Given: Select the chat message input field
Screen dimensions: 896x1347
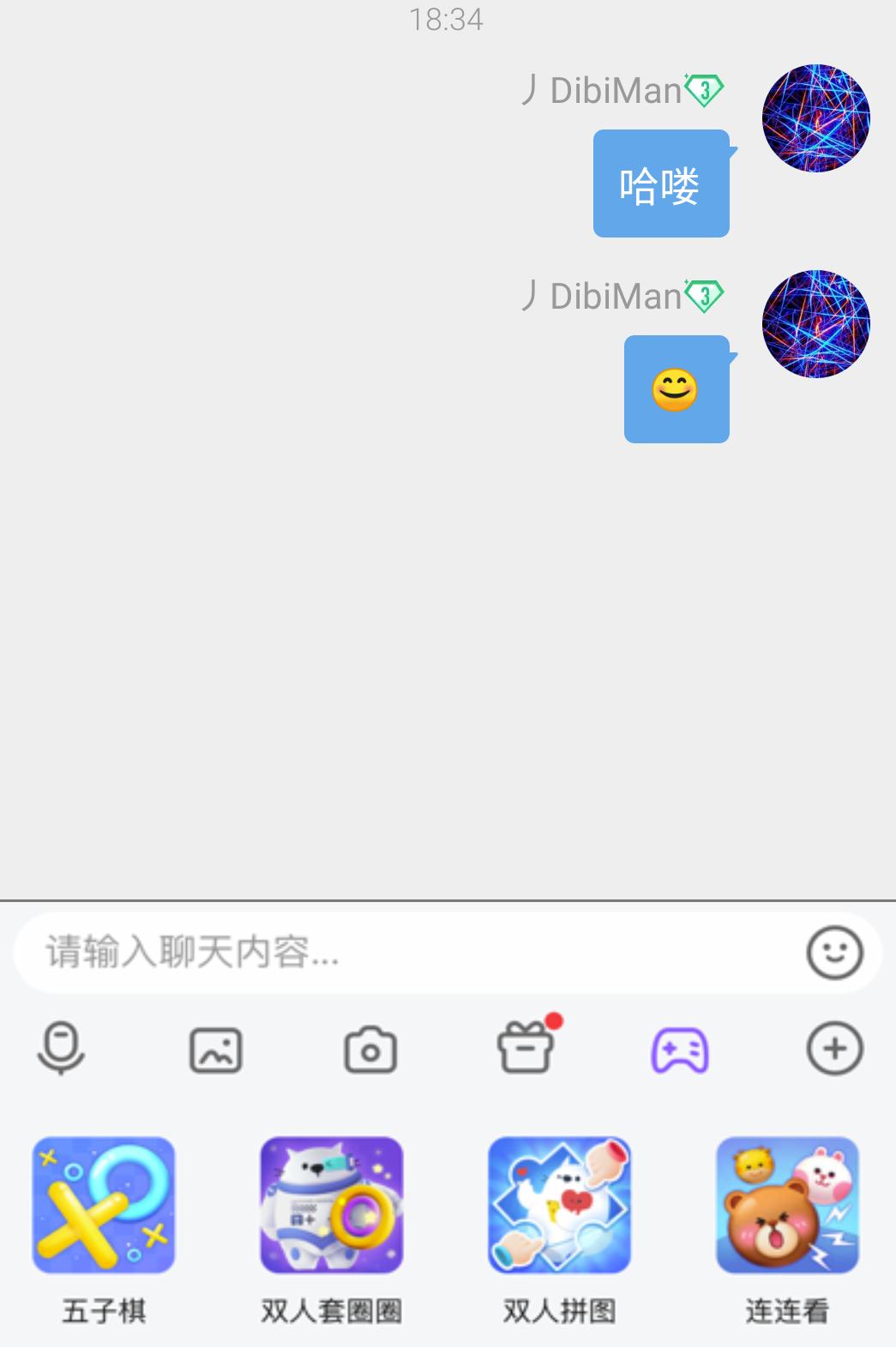Looking at the screenshot, I should (386, 952).
